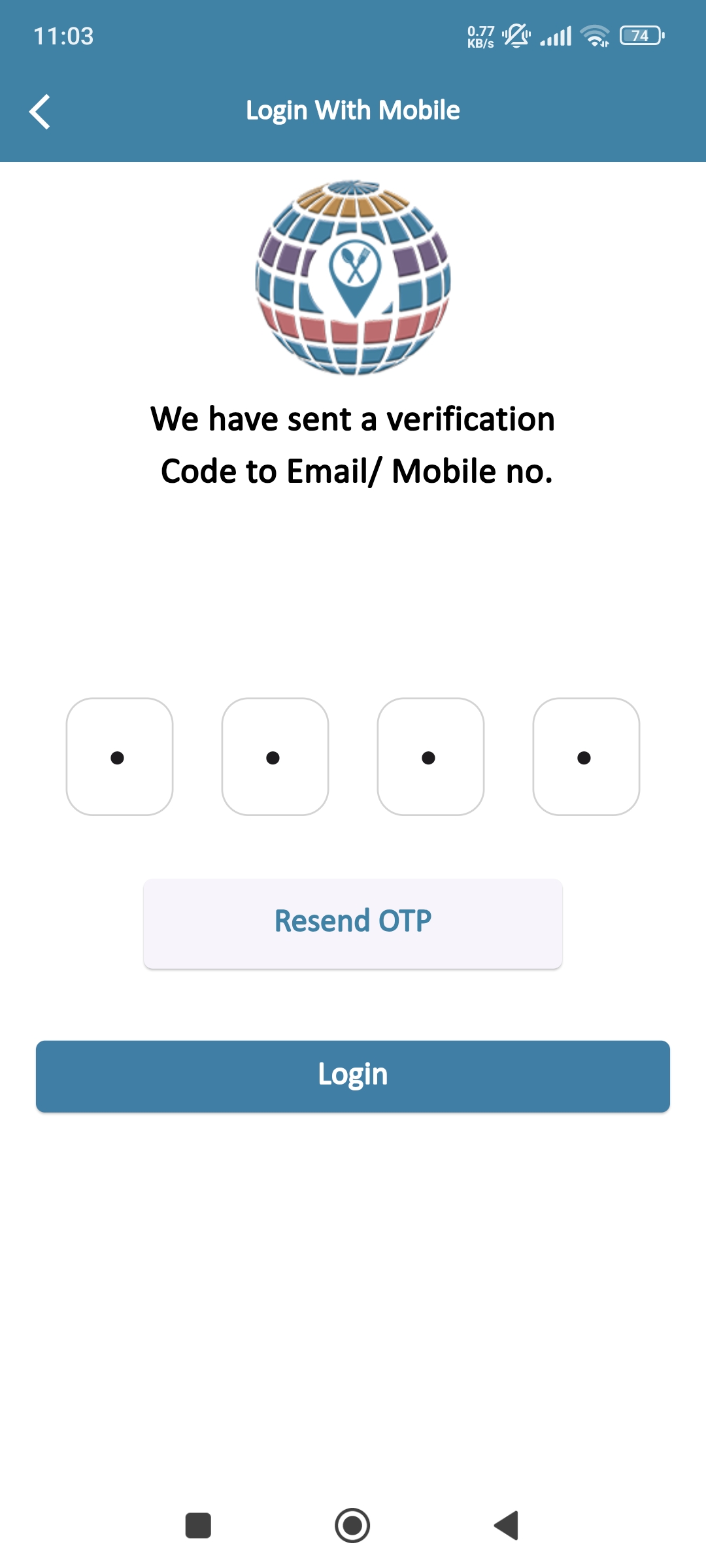
Task: Open recent apps from navigation bar
Action: click(x=198, y=1526)
